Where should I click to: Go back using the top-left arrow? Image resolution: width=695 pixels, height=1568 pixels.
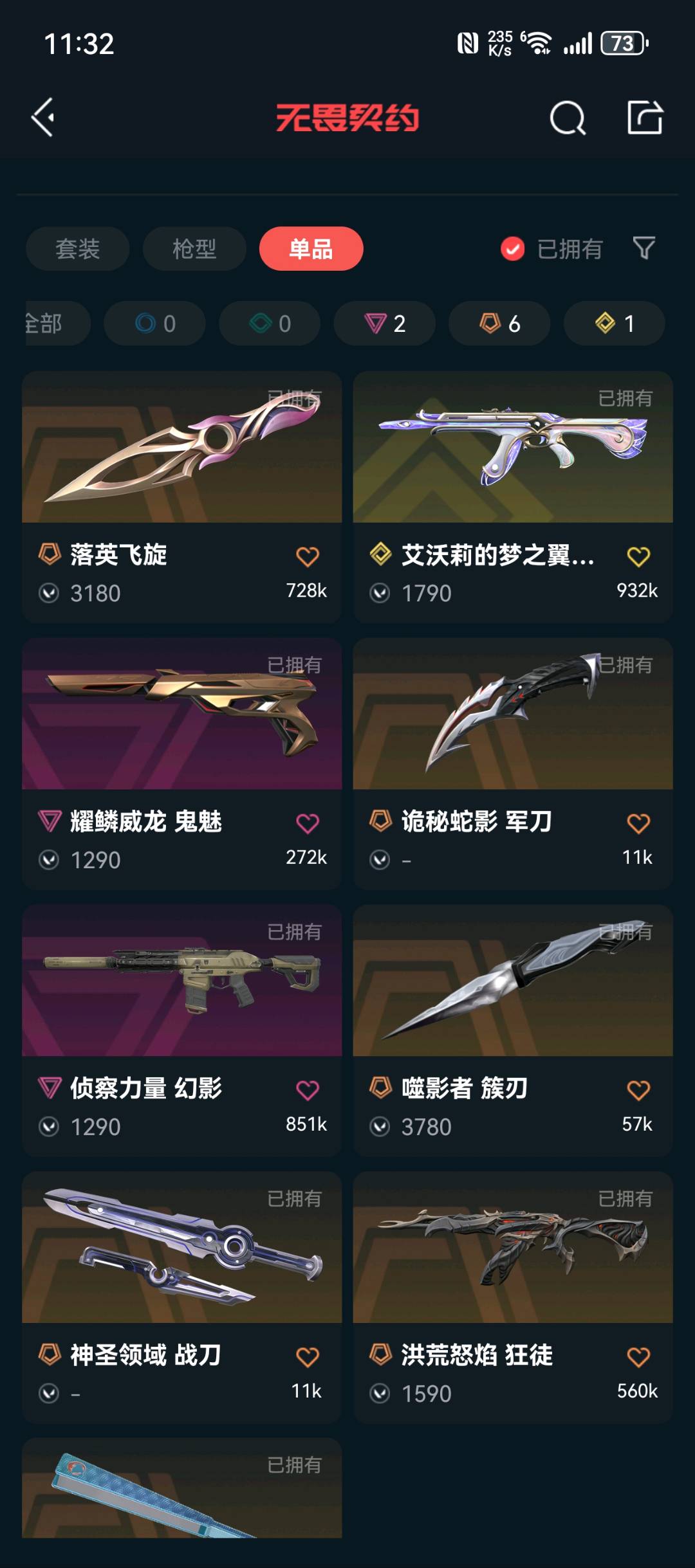pos(44,118)
